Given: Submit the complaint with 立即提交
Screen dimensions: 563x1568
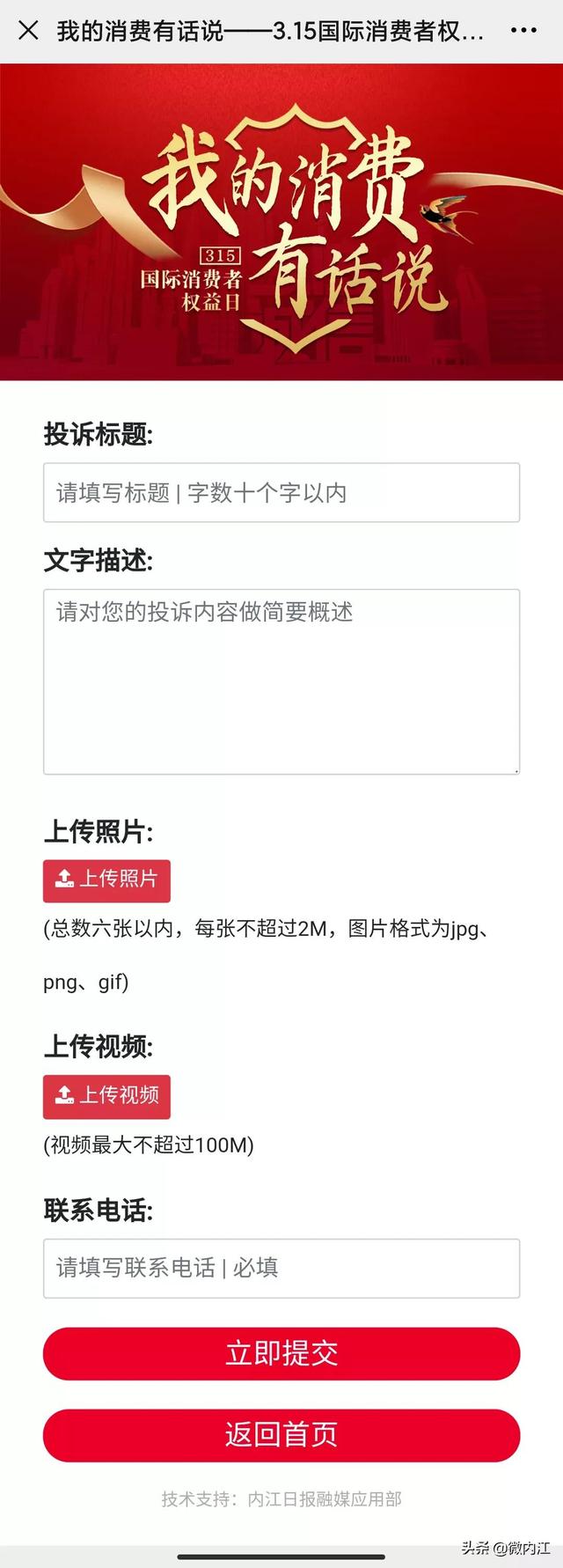Looking at the screenshot, I should coord(281,1353).
